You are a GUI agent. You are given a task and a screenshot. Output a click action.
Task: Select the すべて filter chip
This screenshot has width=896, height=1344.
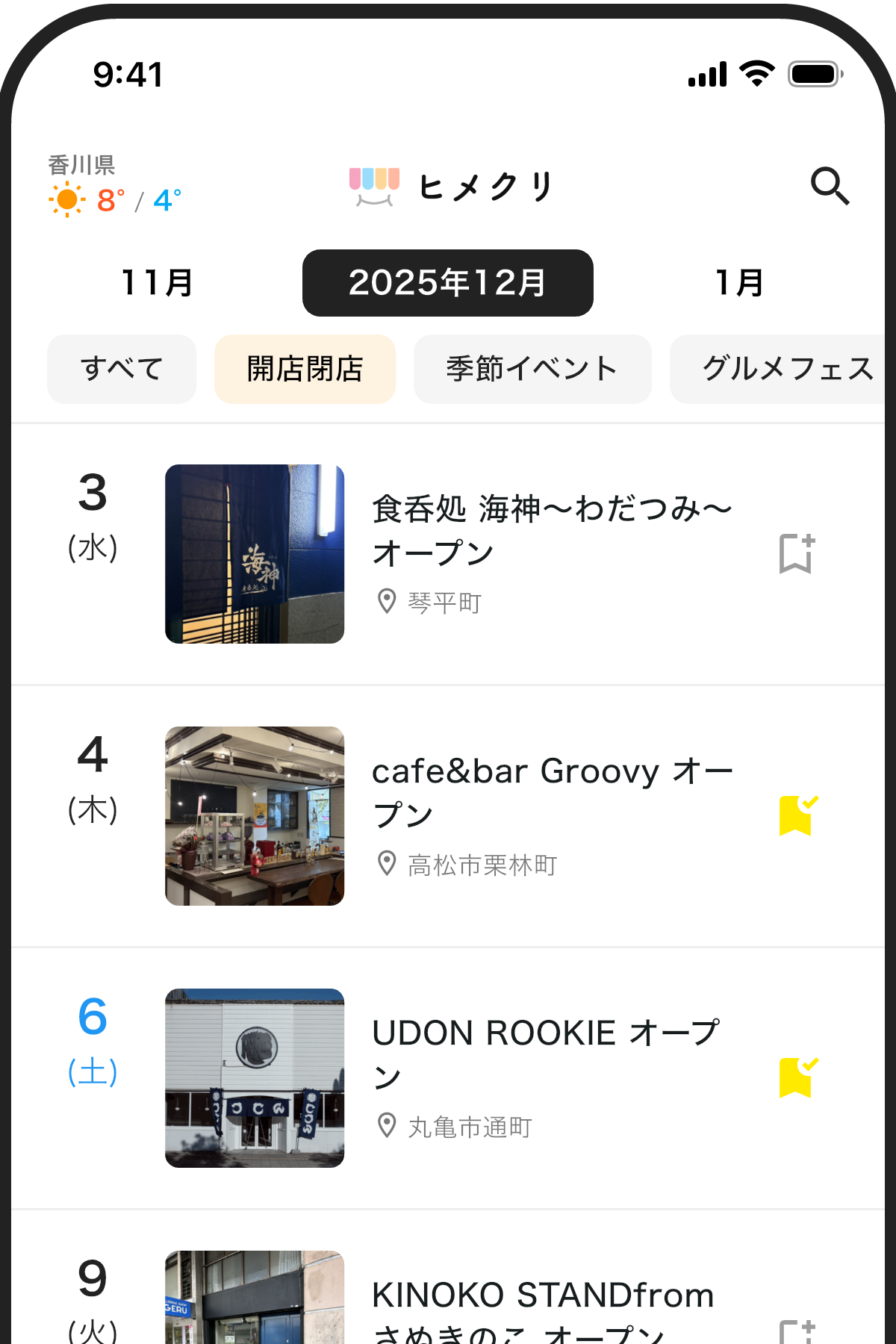tap(122, 369)
